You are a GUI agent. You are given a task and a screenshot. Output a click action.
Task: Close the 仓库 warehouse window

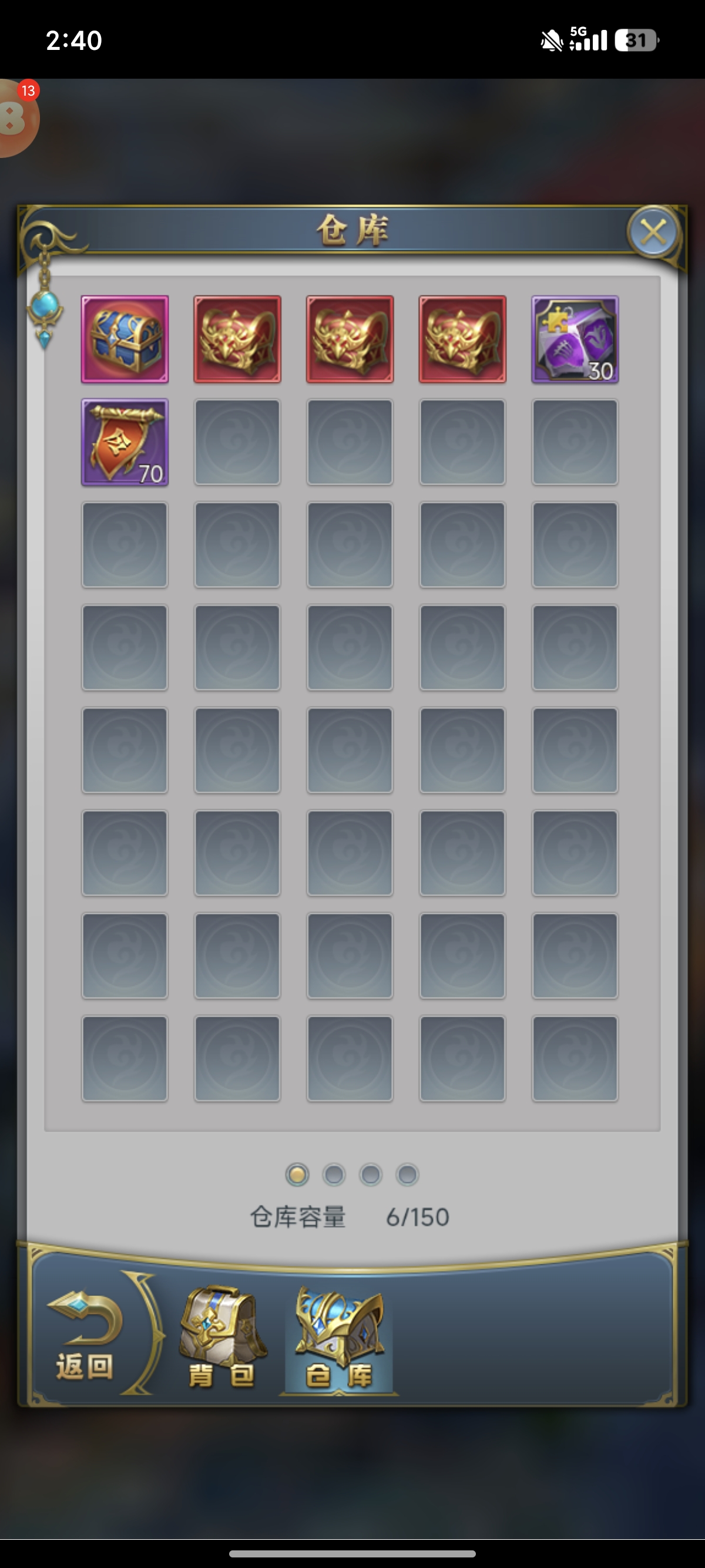(653, 232)
